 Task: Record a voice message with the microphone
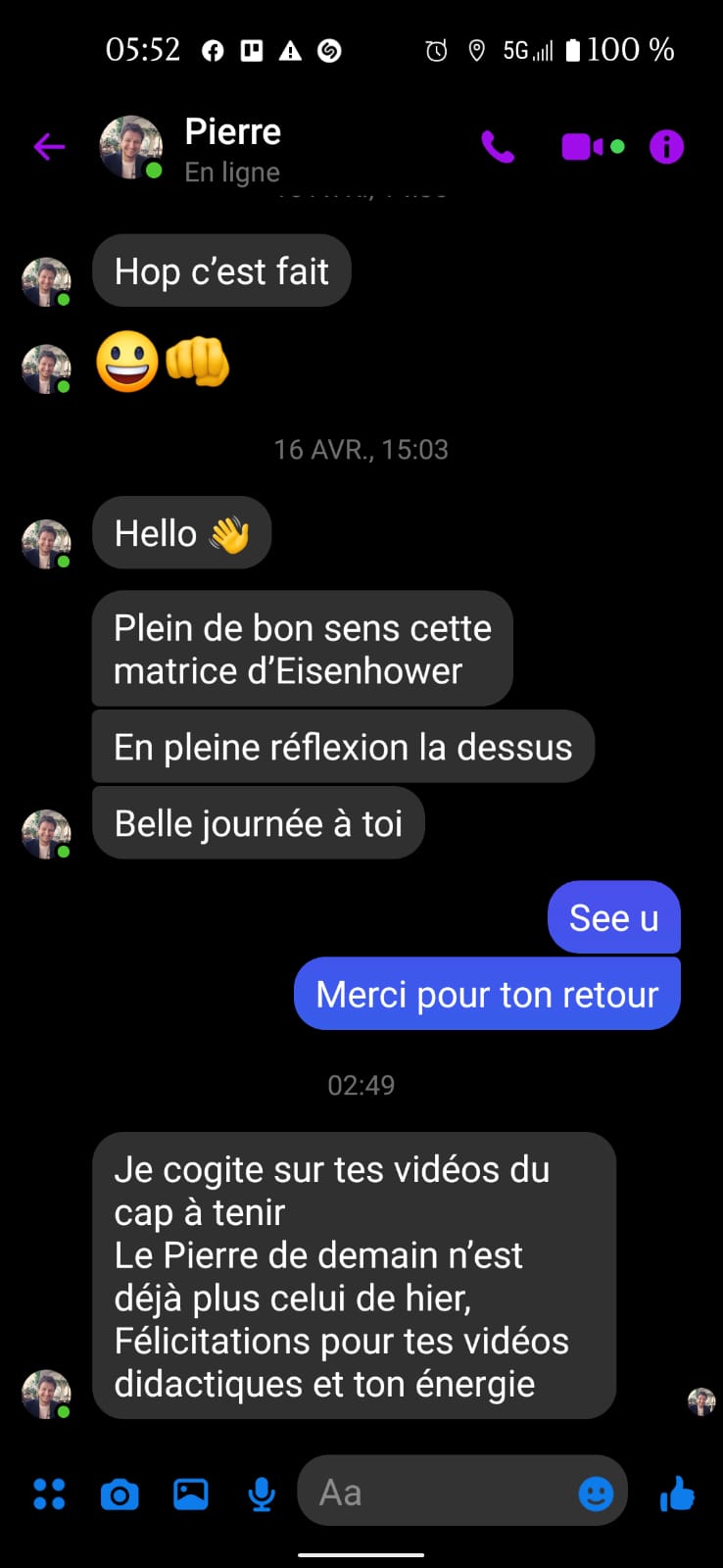coord(261,1494)
